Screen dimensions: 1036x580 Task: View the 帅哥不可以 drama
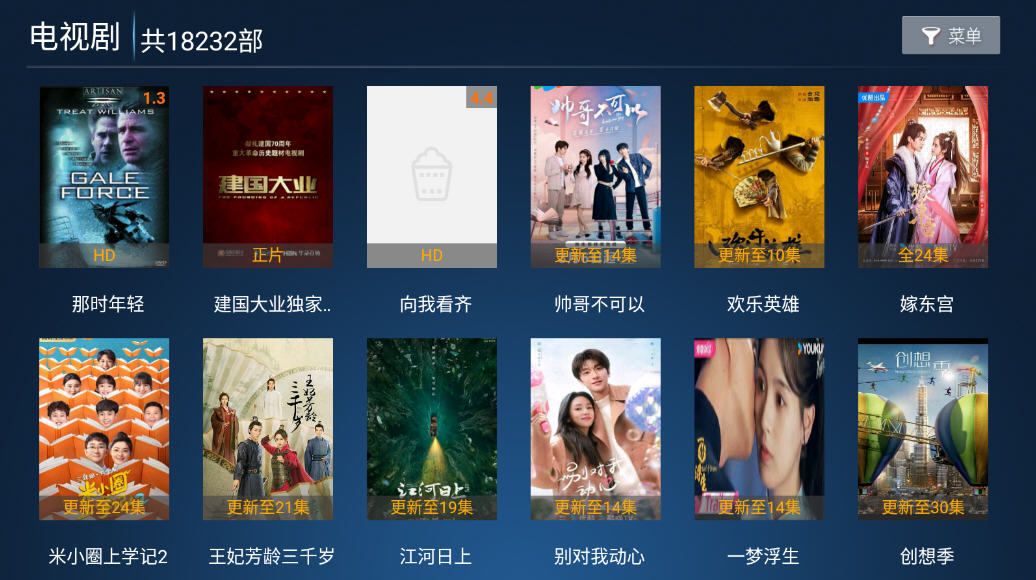tap(596, 177)
